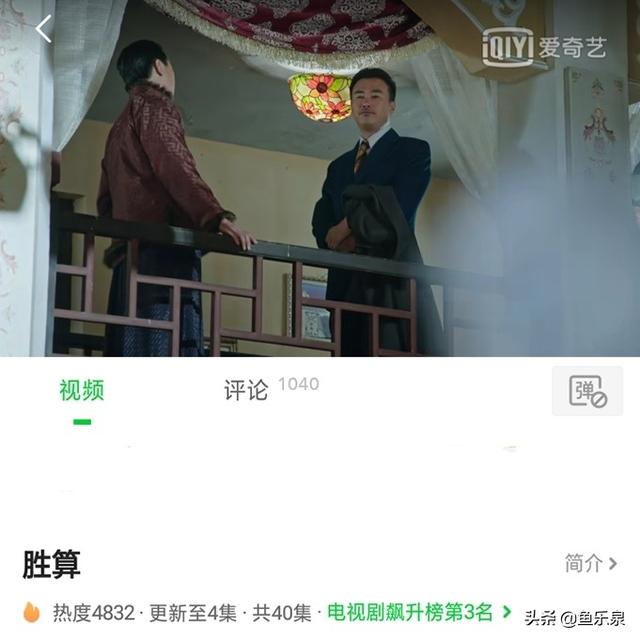Switch to the 视频 tab
The image size is (640, 641).
pos(81,390)
